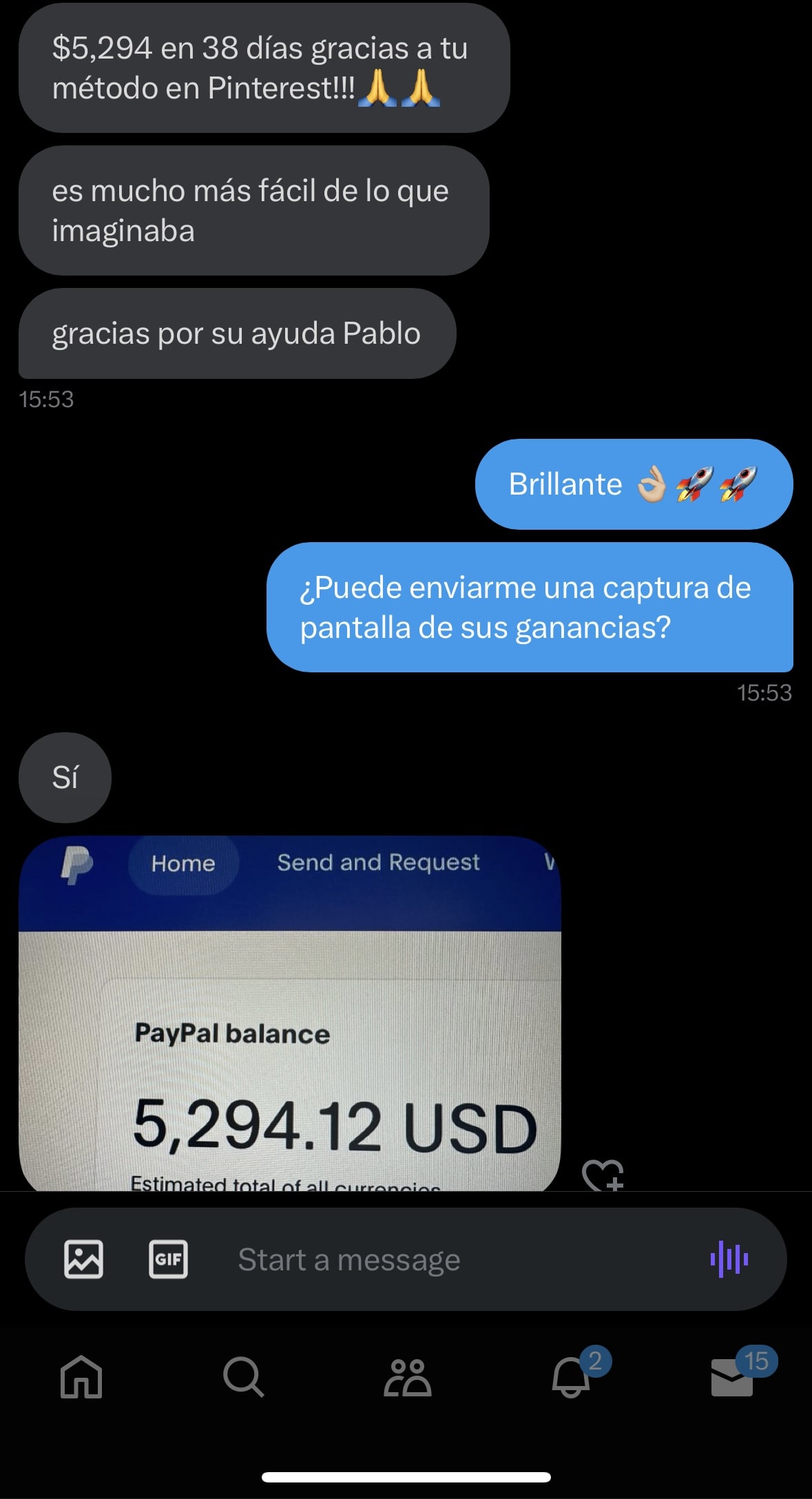Go to the Home tab
812x1499 pixels.
[x=81, y=1377]
